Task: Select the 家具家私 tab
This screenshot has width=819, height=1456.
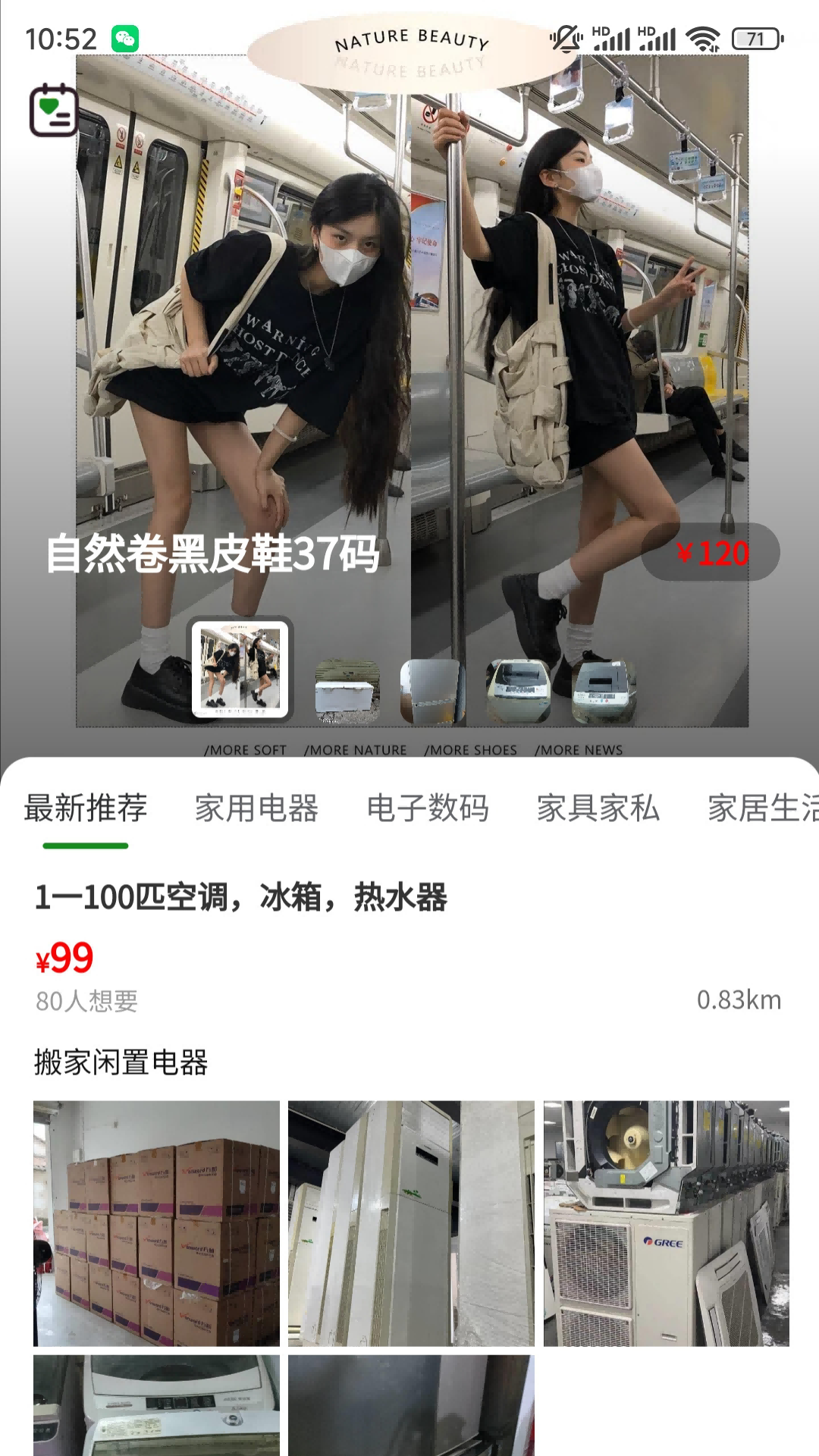Action: tap(597, 809)
